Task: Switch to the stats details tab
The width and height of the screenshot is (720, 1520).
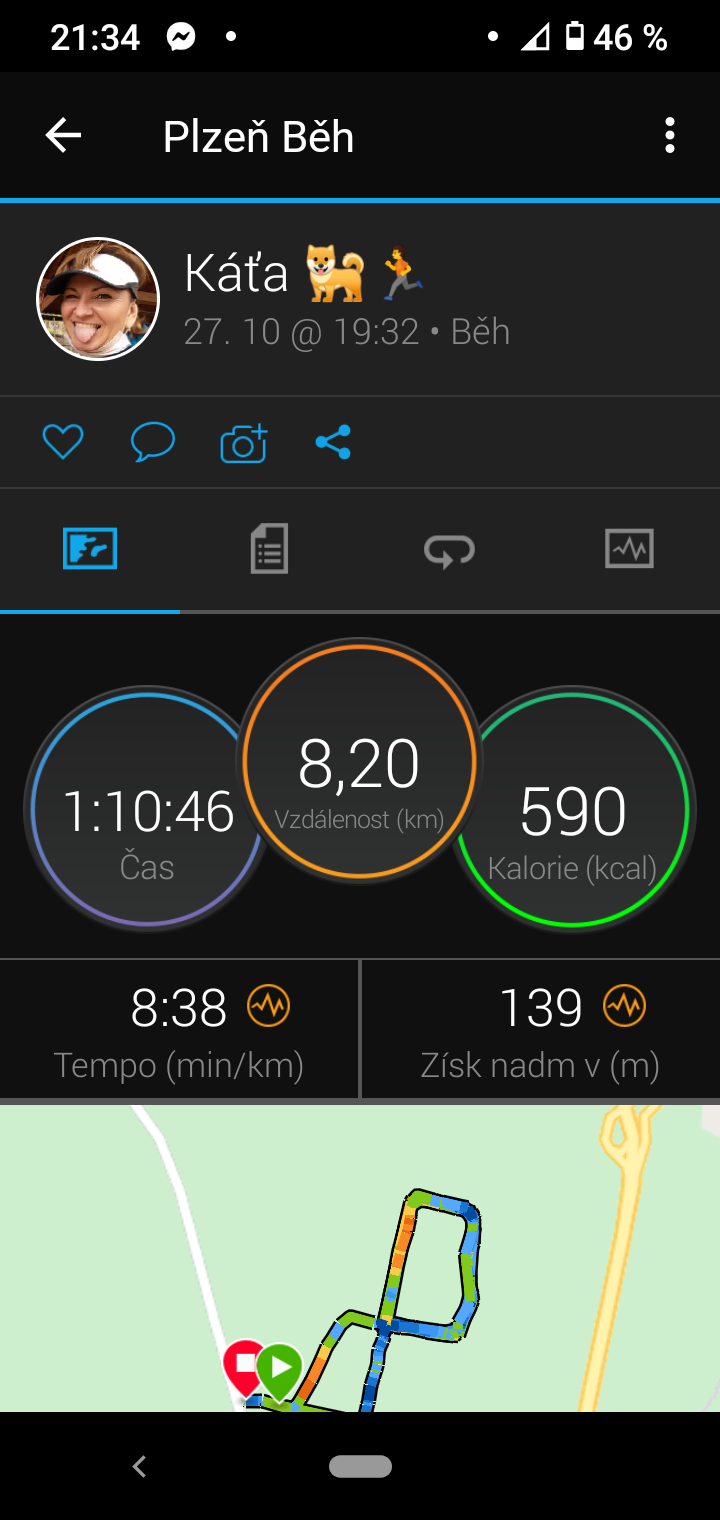Action: 269,549
